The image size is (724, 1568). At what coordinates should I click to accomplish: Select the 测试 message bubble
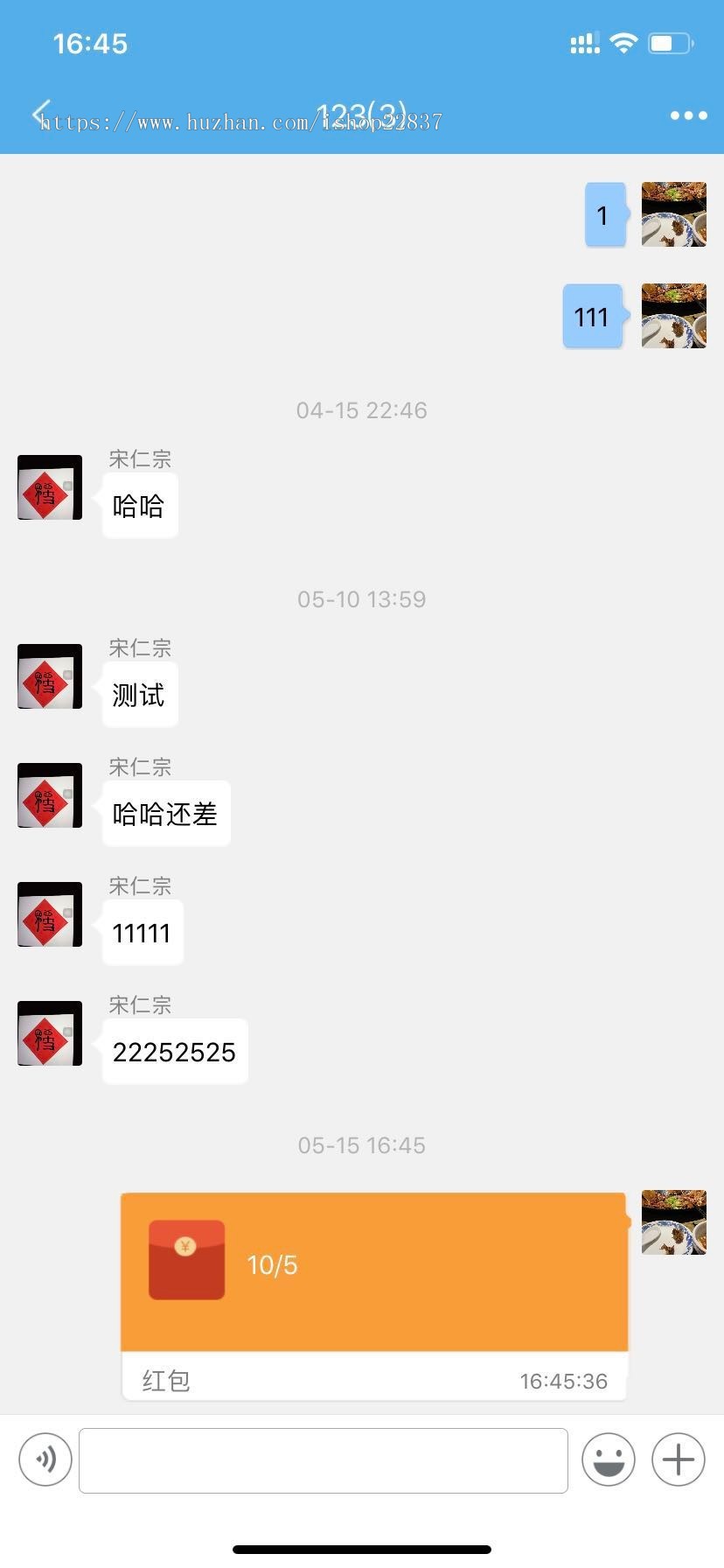[x=139, y=694]
